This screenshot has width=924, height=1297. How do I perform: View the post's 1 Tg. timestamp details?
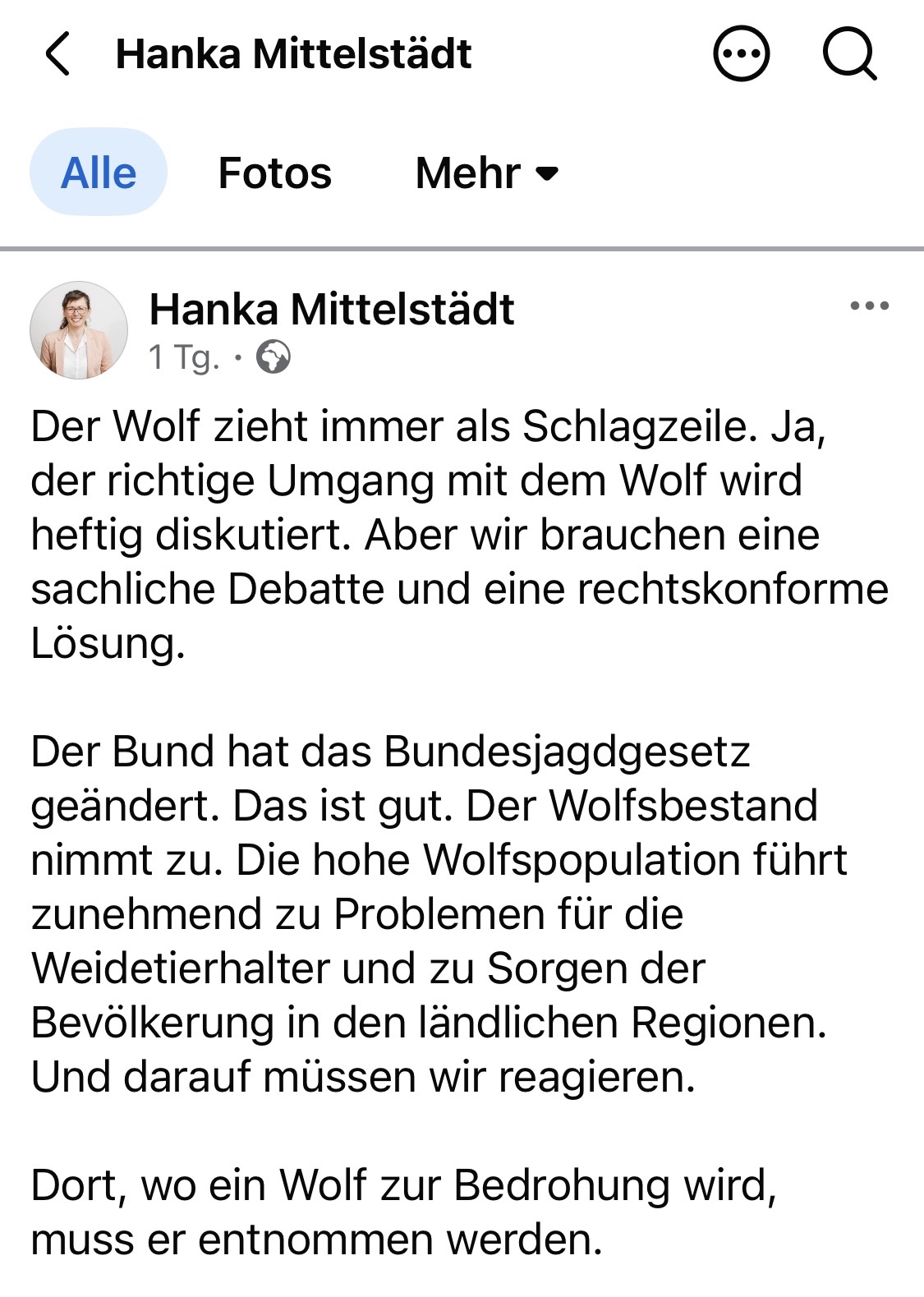pos(184,357)
